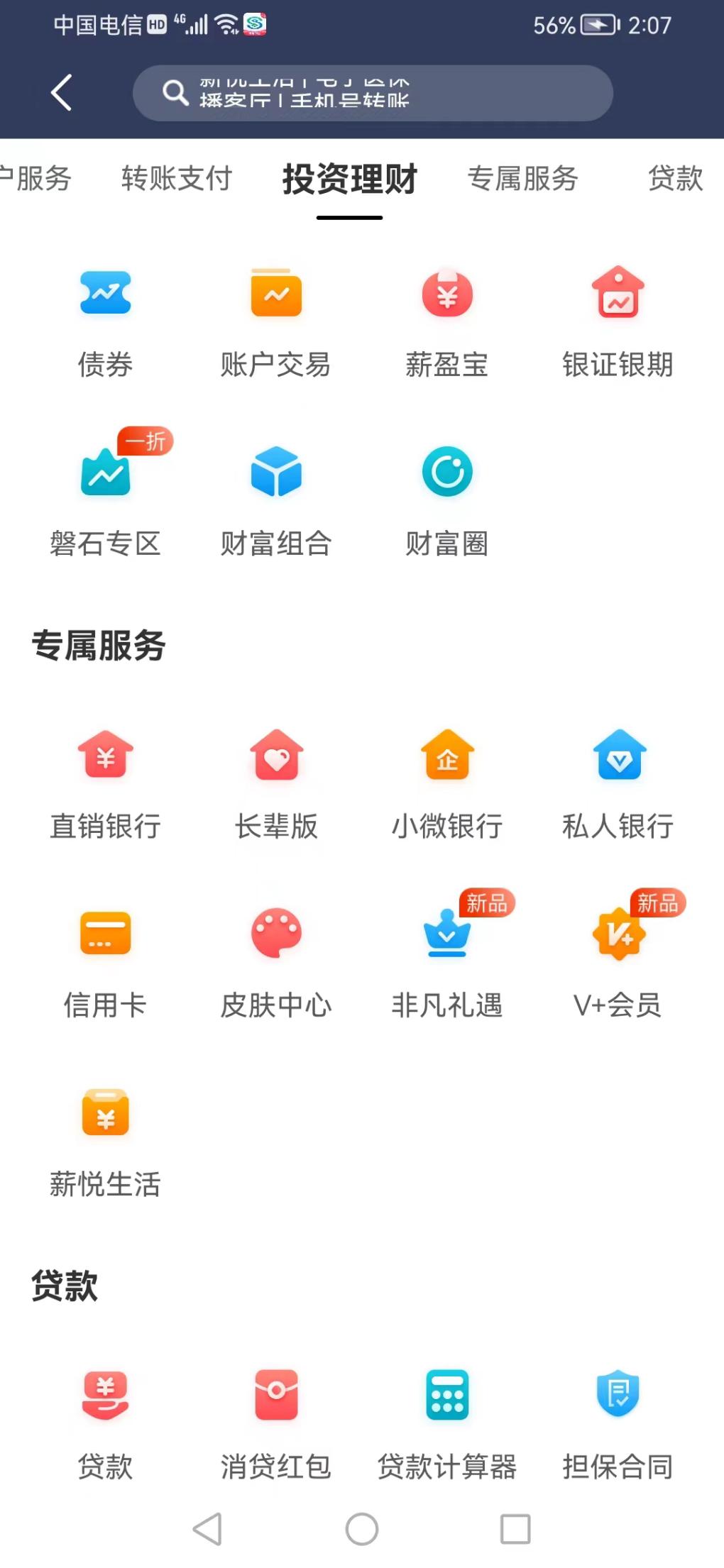Image resolution: width=724 pixels, height=1568 pixels.
Task: Open 银证银期
Action: tap(618, 324)
